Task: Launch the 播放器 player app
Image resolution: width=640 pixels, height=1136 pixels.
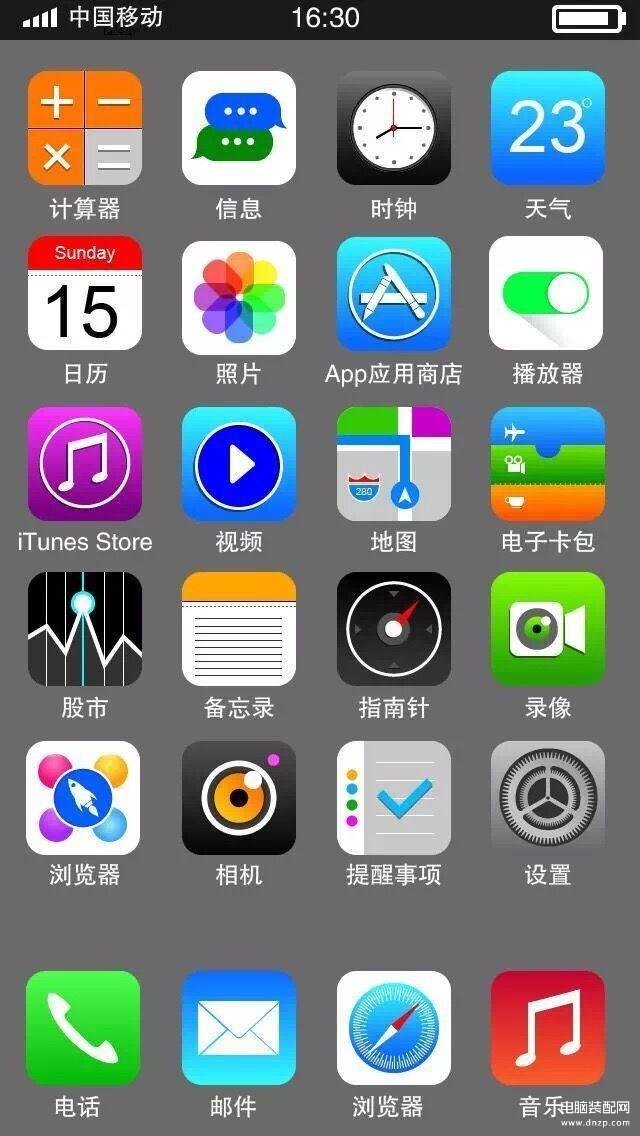Action: coord(547,294)
